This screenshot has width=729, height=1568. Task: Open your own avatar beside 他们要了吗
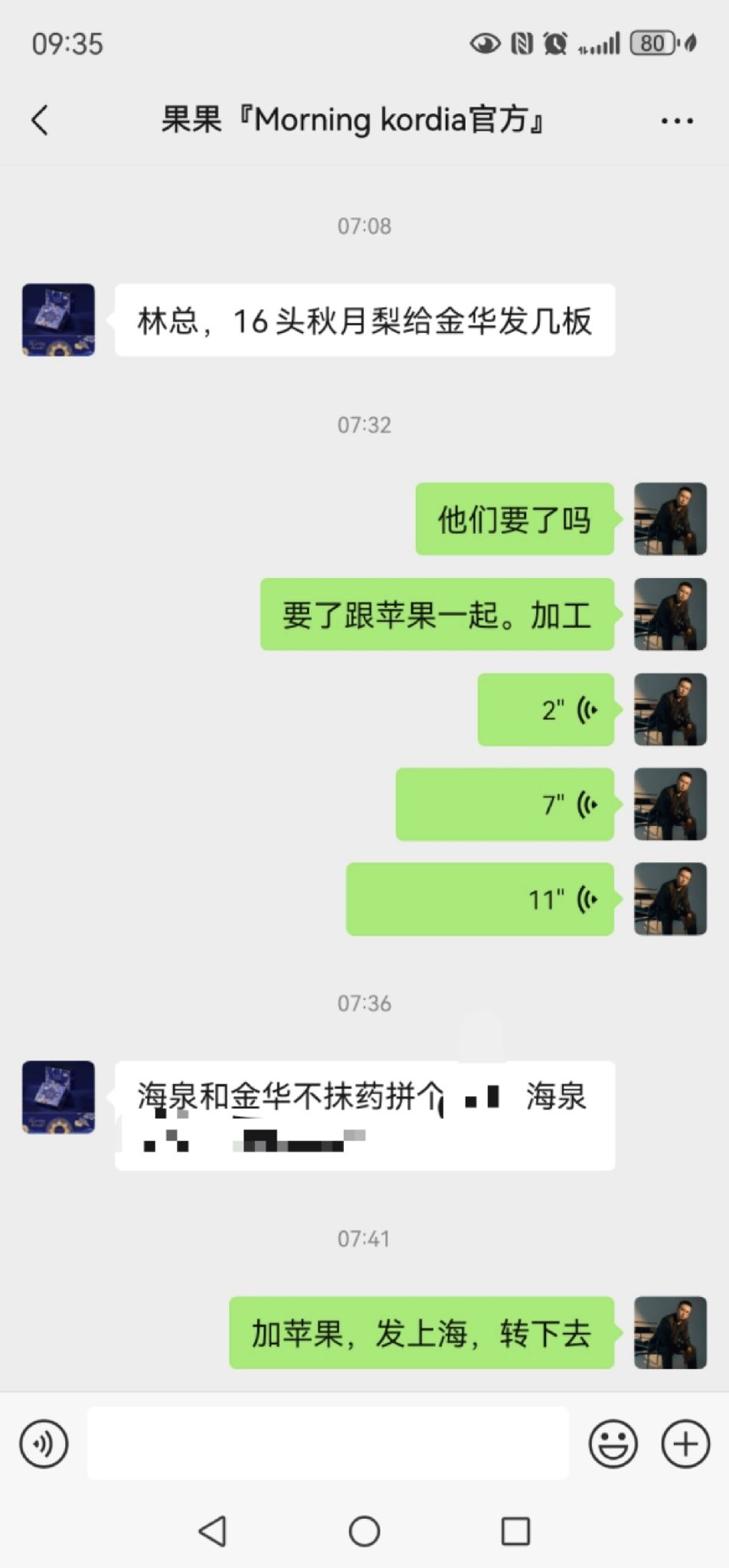(x=670, y=519)
